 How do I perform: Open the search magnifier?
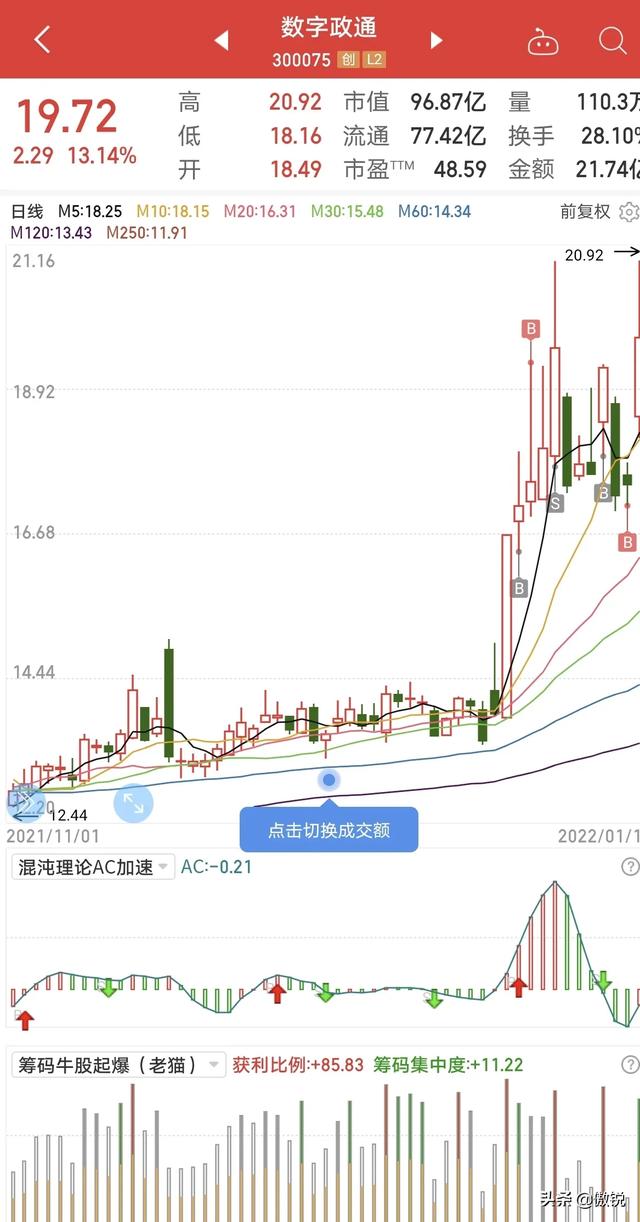point(612,40)
